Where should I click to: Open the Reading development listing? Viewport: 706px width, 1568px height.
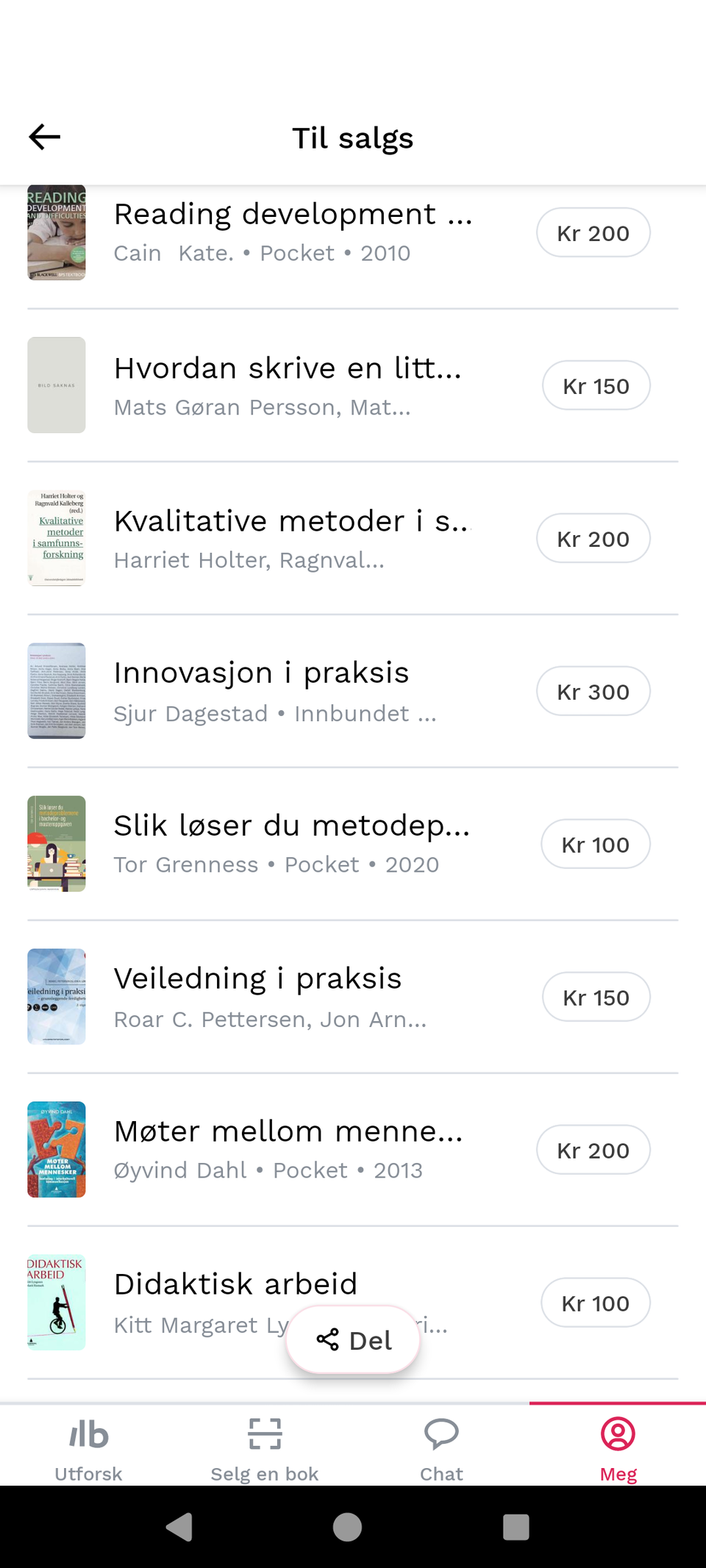pyautogui.click(x=294, y=232)
